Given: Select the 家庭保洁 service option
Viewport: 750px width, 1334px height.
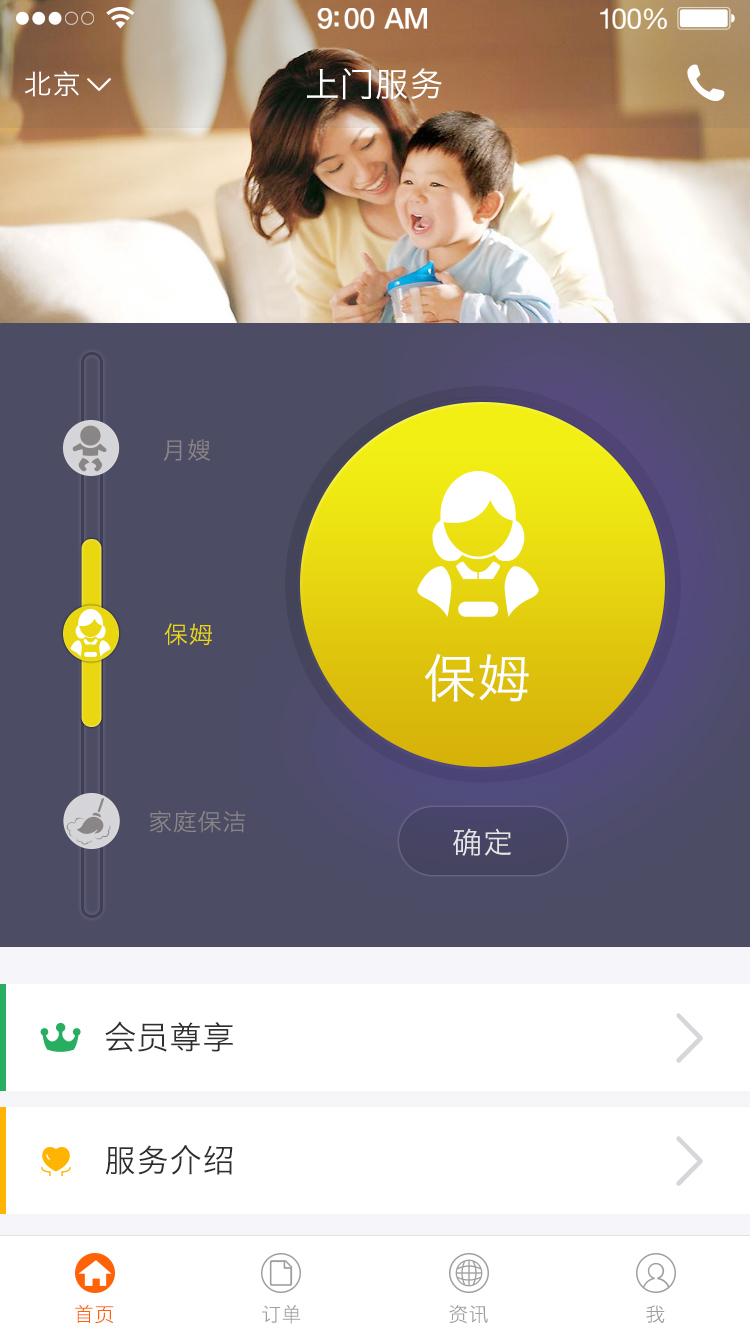Looking at the screenshot, I should pyautogui.click(x=92, y=821).
